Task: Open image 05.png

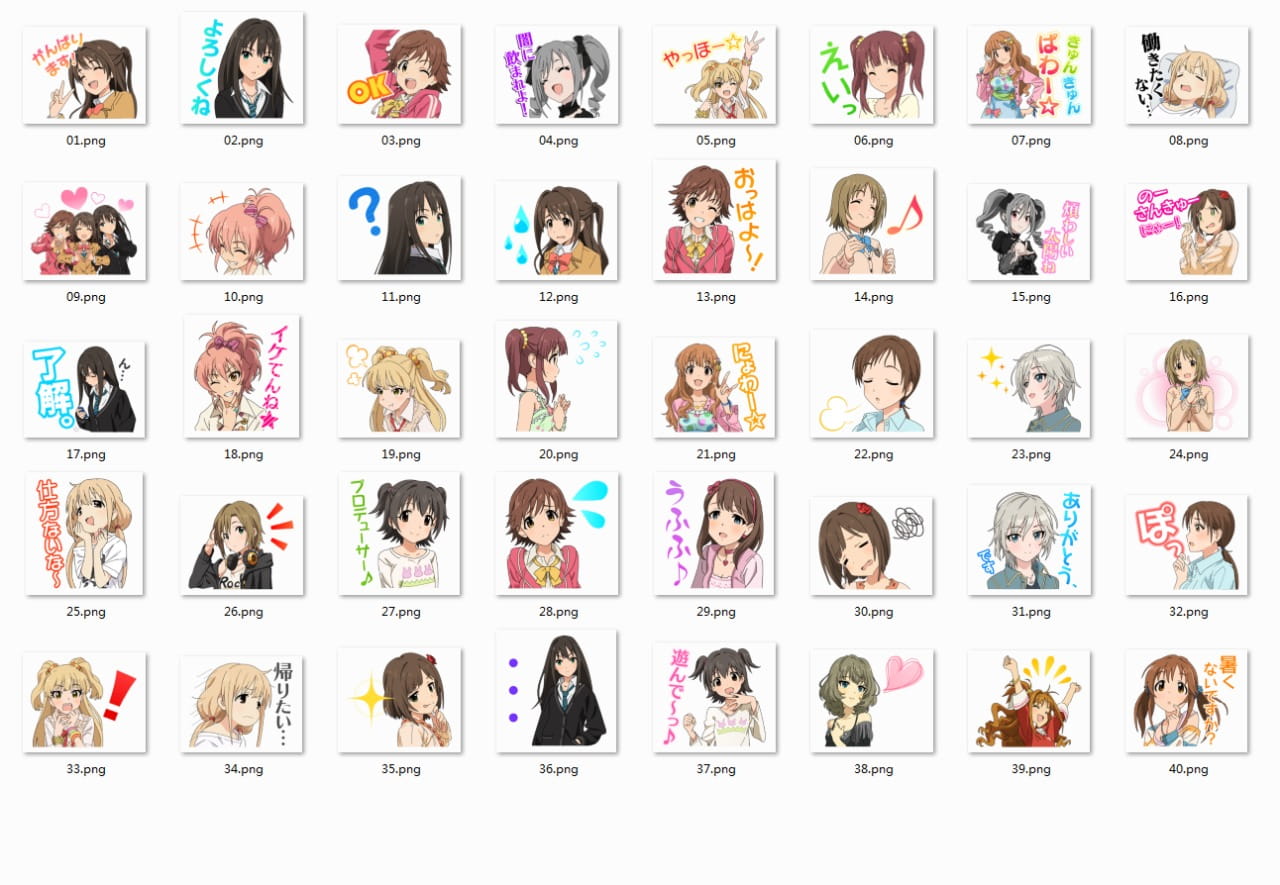Action: (715, 75)
